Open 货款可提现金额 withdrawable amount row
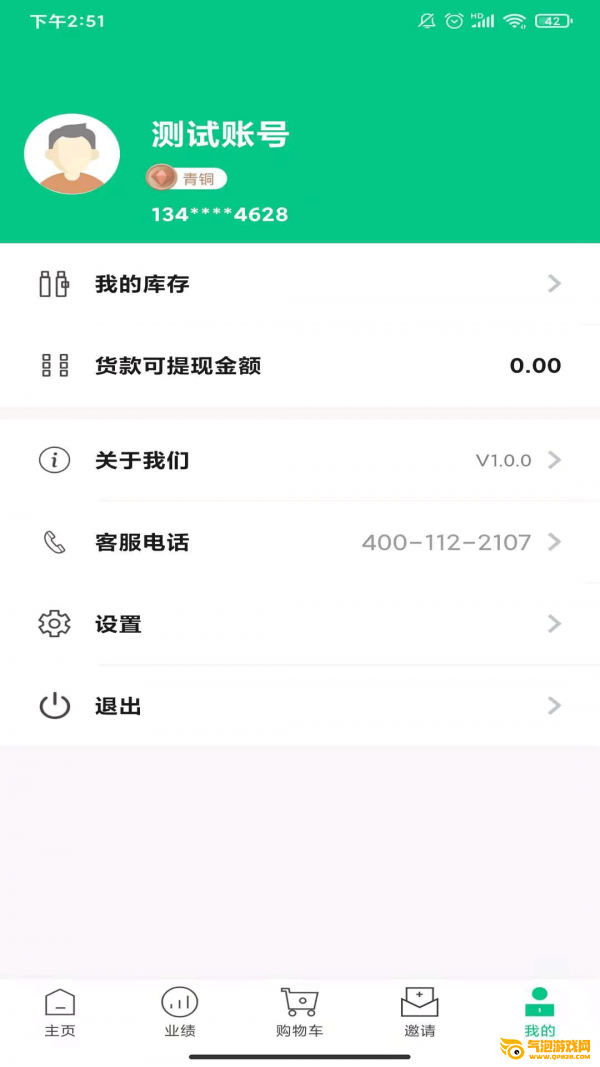600x1067 pixels. pos(300,366)
